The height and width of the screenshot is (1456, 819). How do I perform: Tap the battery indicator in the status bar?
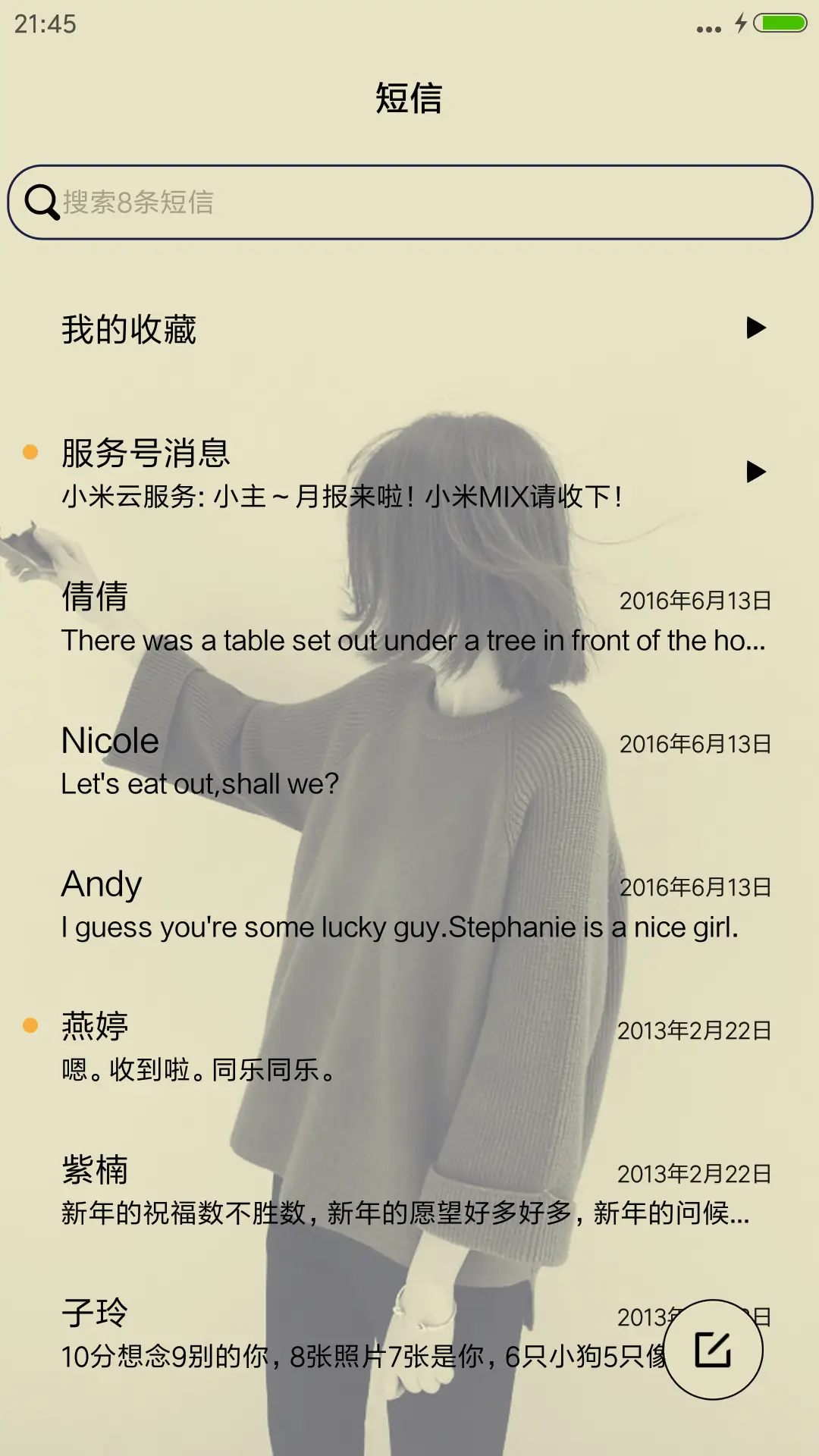pos(780,23)
